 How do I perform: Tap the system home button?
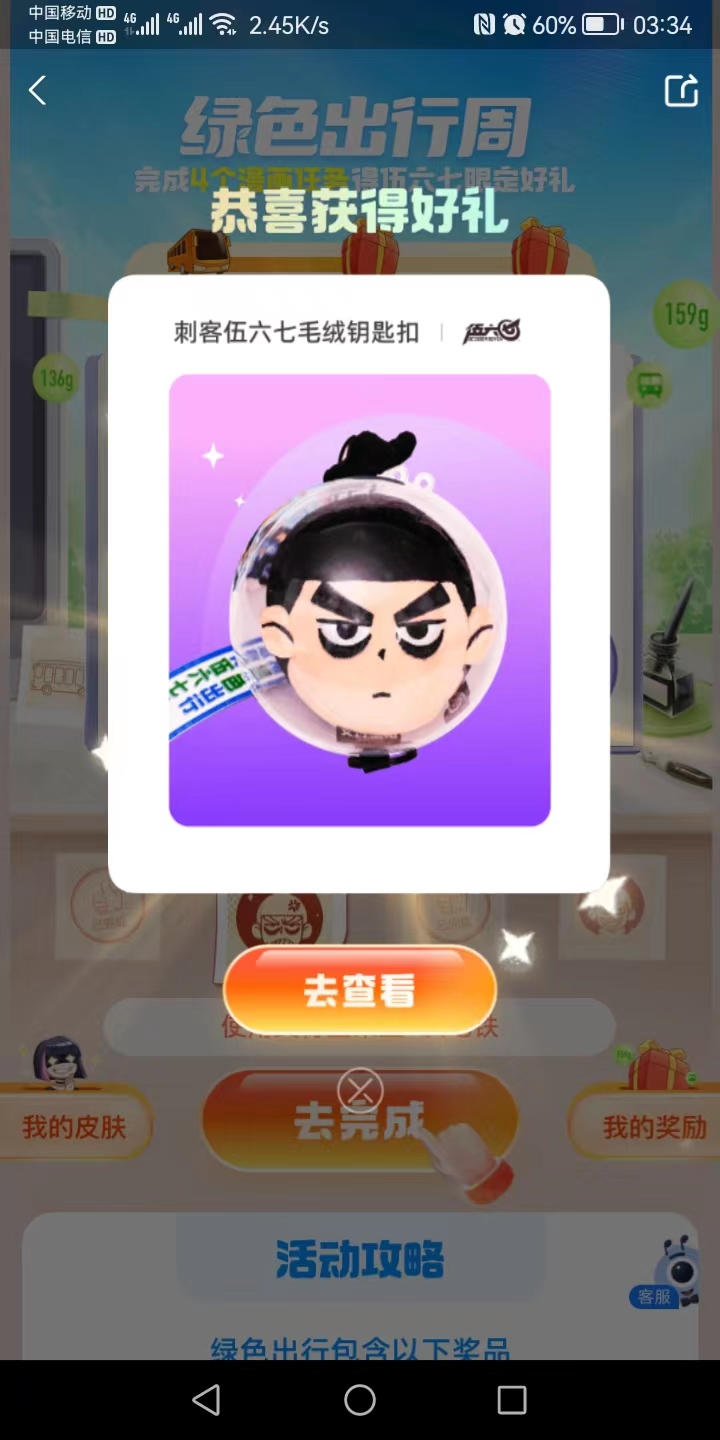[360, 1400]
